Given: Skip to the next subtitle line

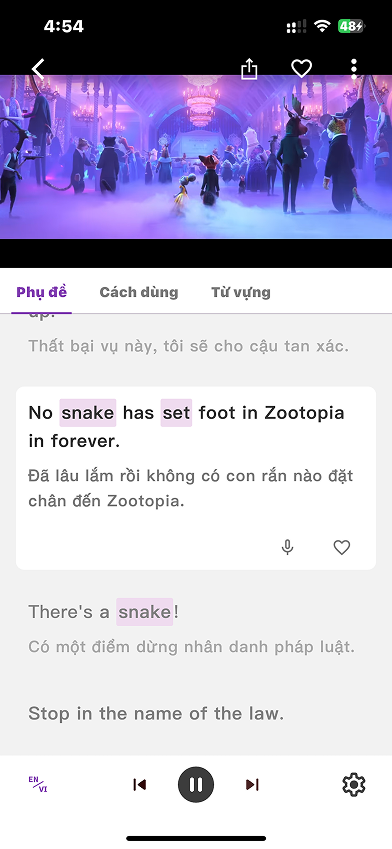Looking at the screenshot, I should (x=252, y=785).
